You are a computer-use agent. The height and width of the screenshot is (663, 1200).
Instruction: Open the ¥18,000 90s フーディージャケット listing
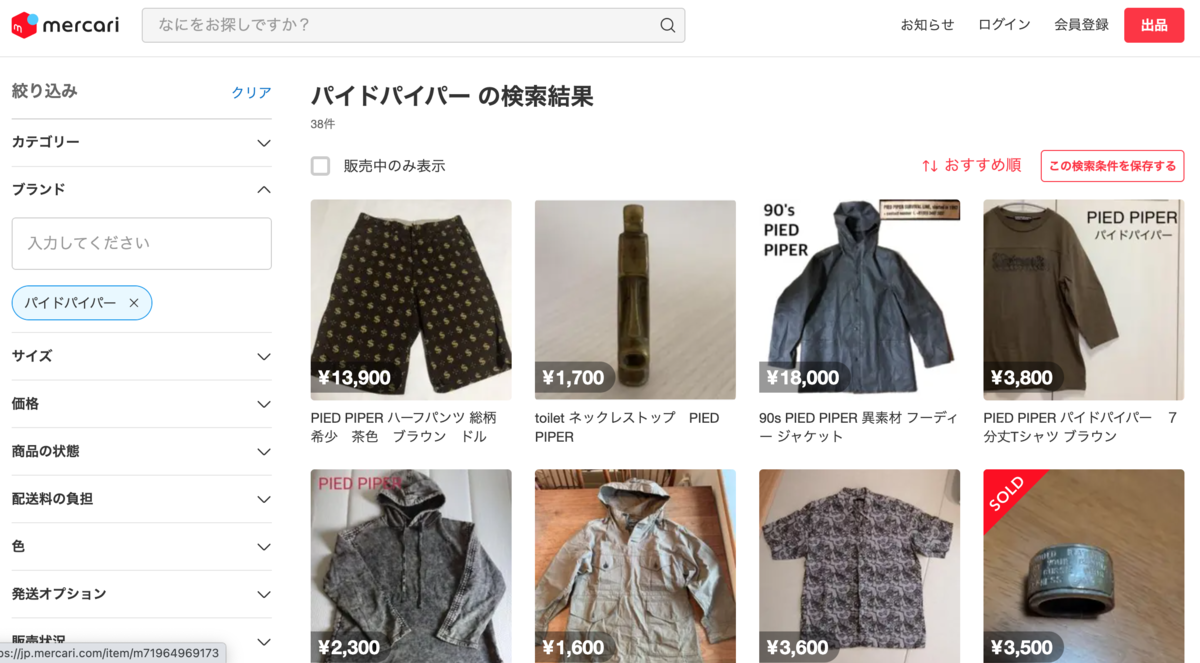point(859,300)
